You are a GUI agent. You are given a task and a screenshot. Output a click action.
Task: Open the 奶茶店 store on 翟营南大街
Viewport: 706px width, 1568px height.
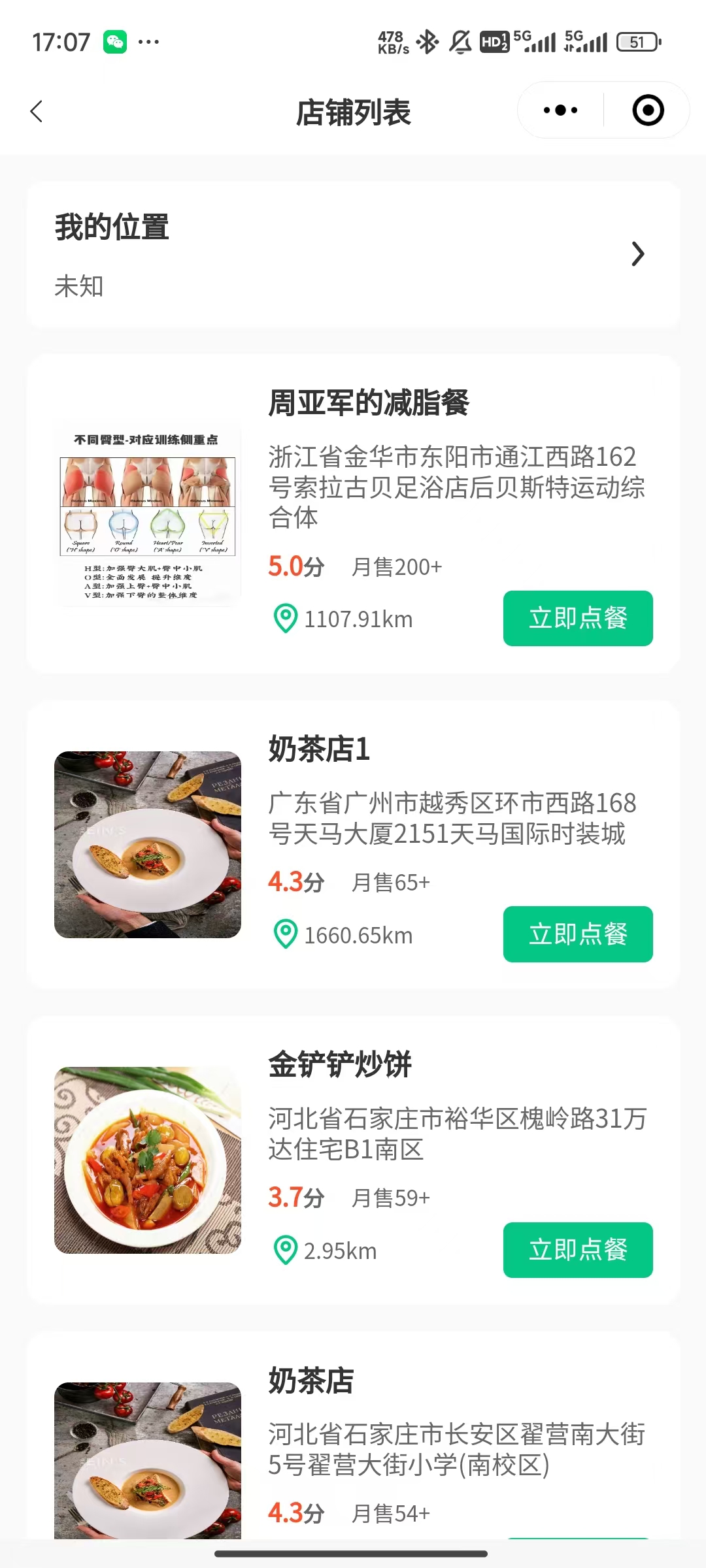pos(311,1380)
